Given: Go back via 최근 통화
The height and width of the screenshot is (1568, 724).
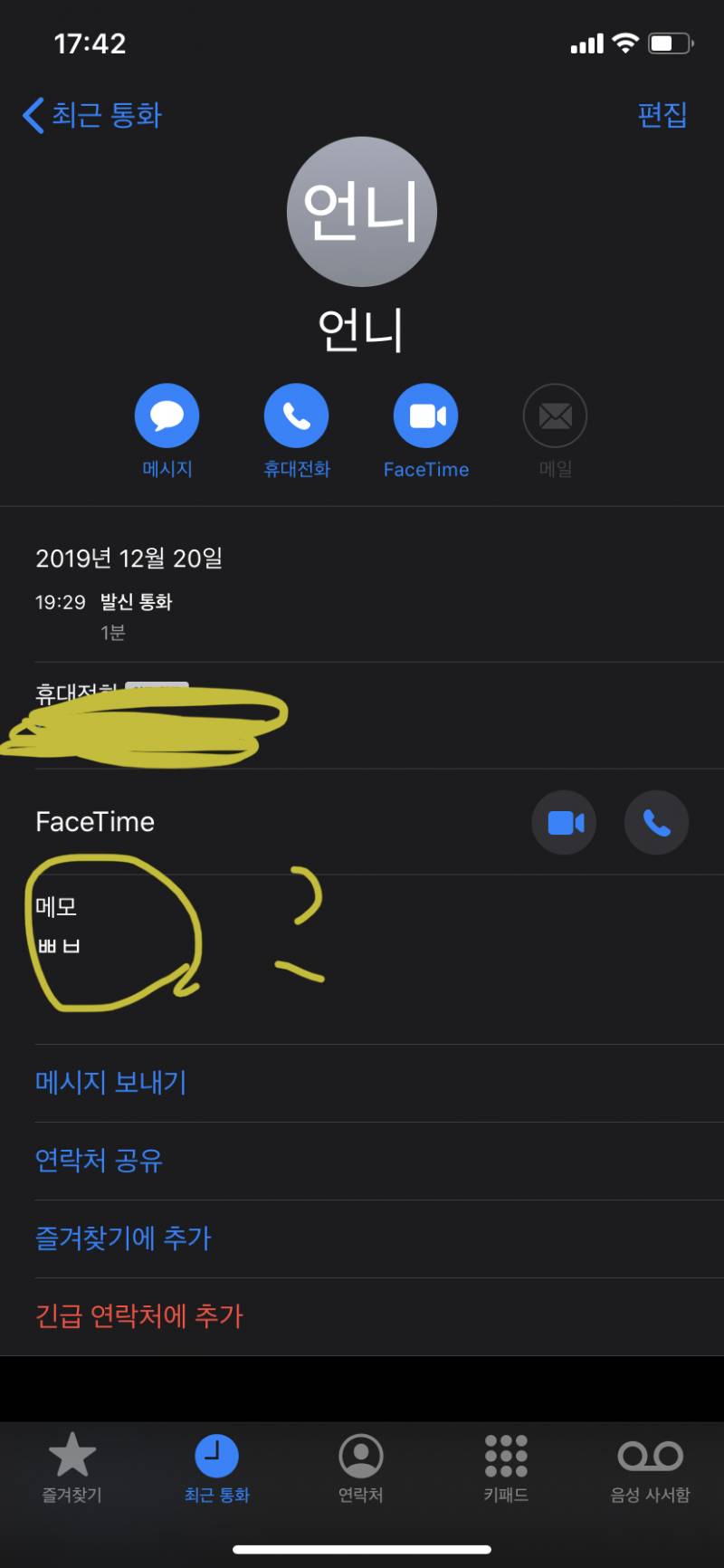Looking at the screenshot, I should [90, 115].
